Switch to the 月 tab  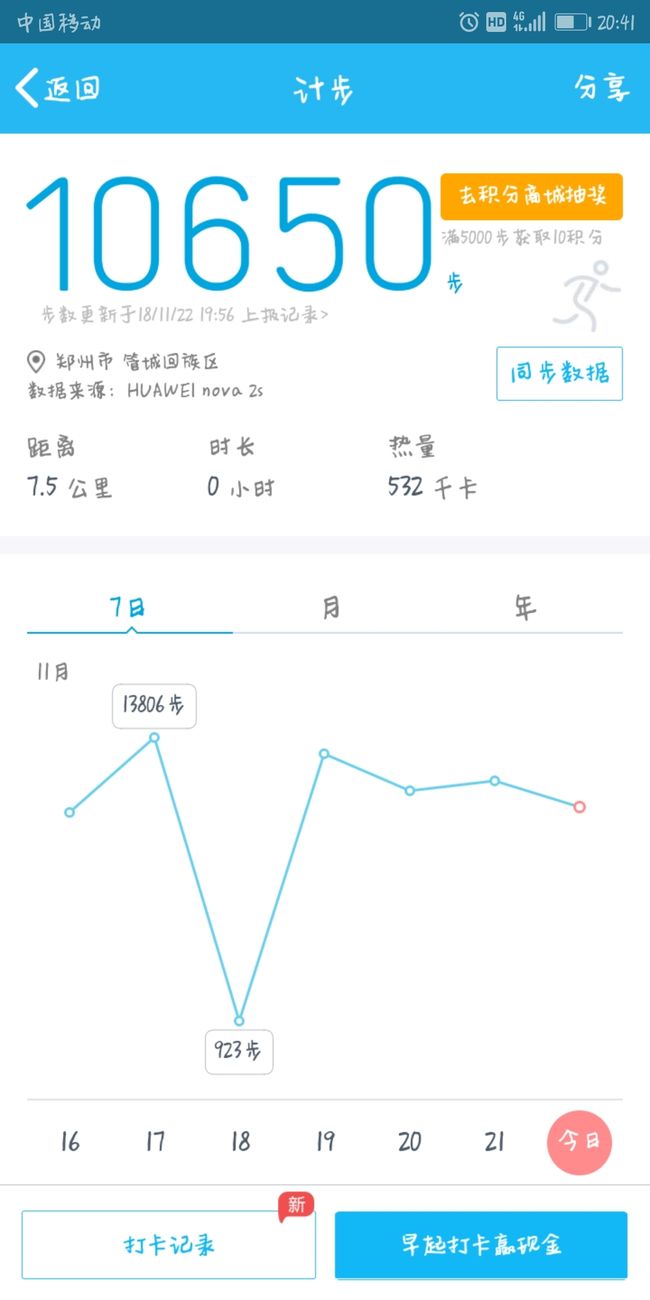tap(331, 607)
